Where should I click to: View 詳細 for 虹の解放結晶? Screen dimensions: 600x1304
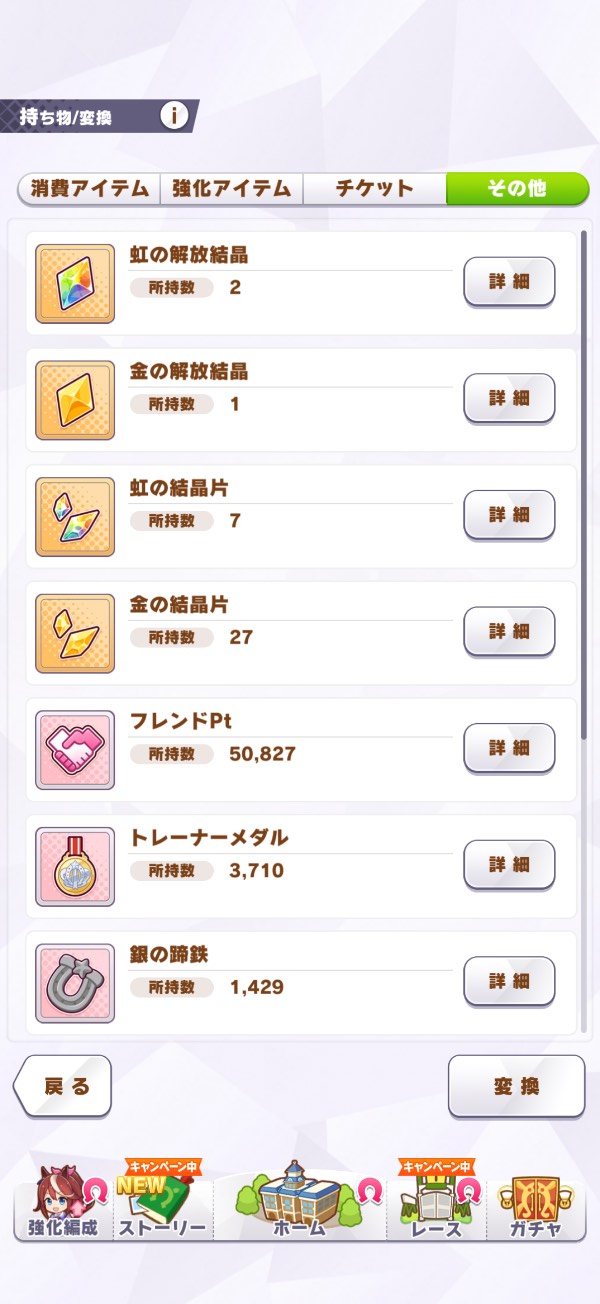tap(509, 282)
